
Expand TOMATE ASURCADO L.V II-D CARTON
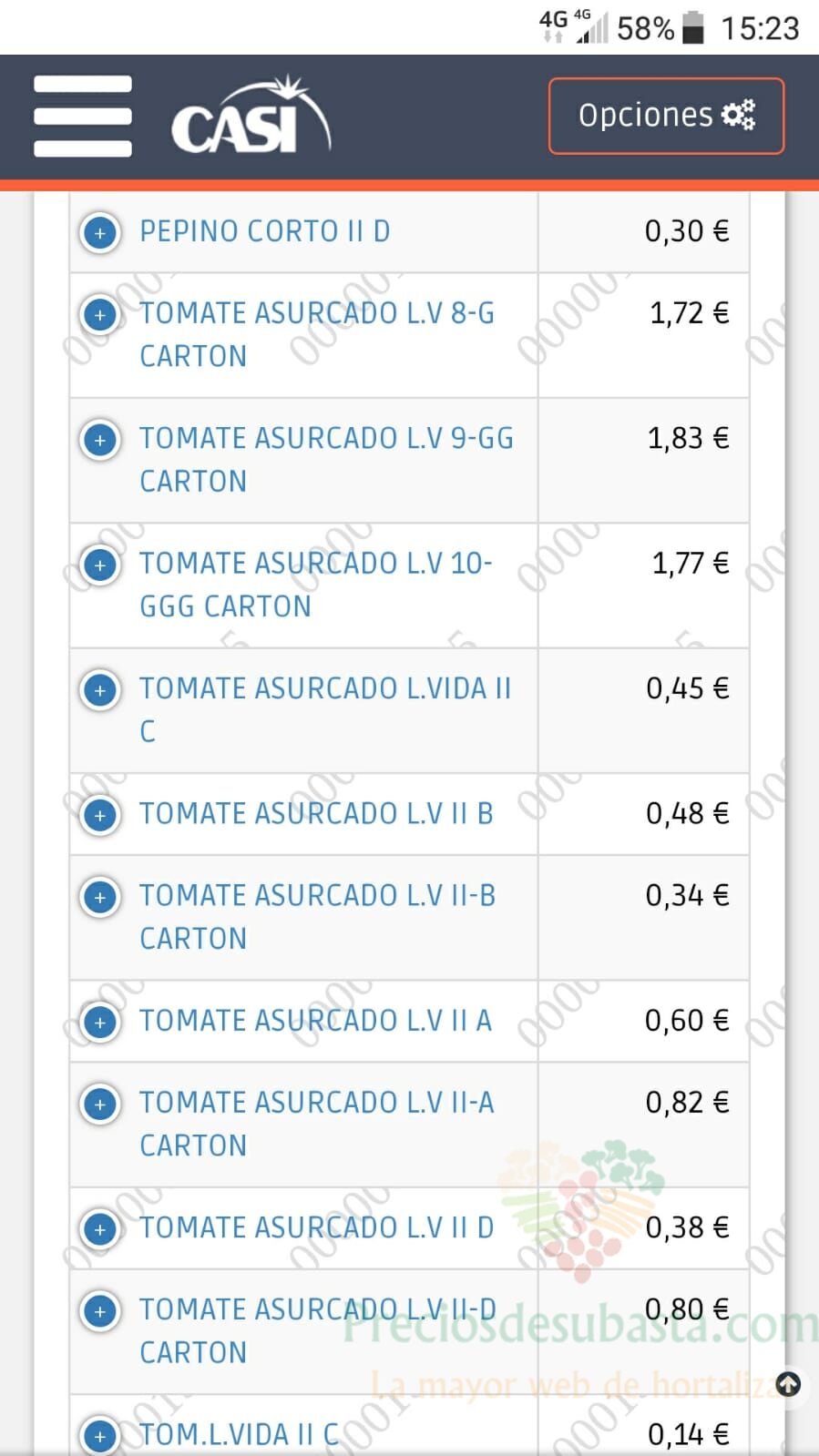coord(100,1311)
